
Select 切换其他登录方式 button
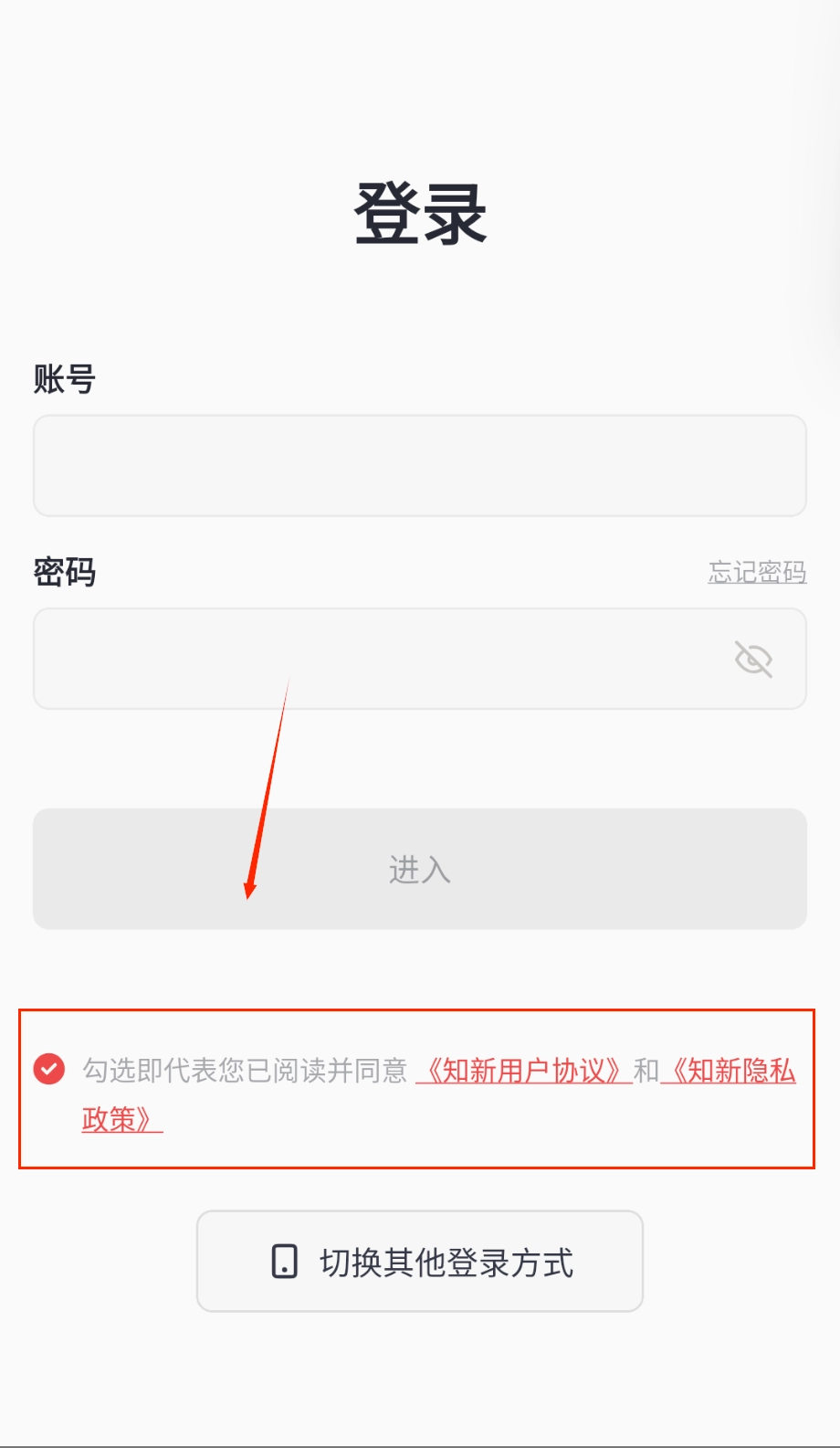419,1262
